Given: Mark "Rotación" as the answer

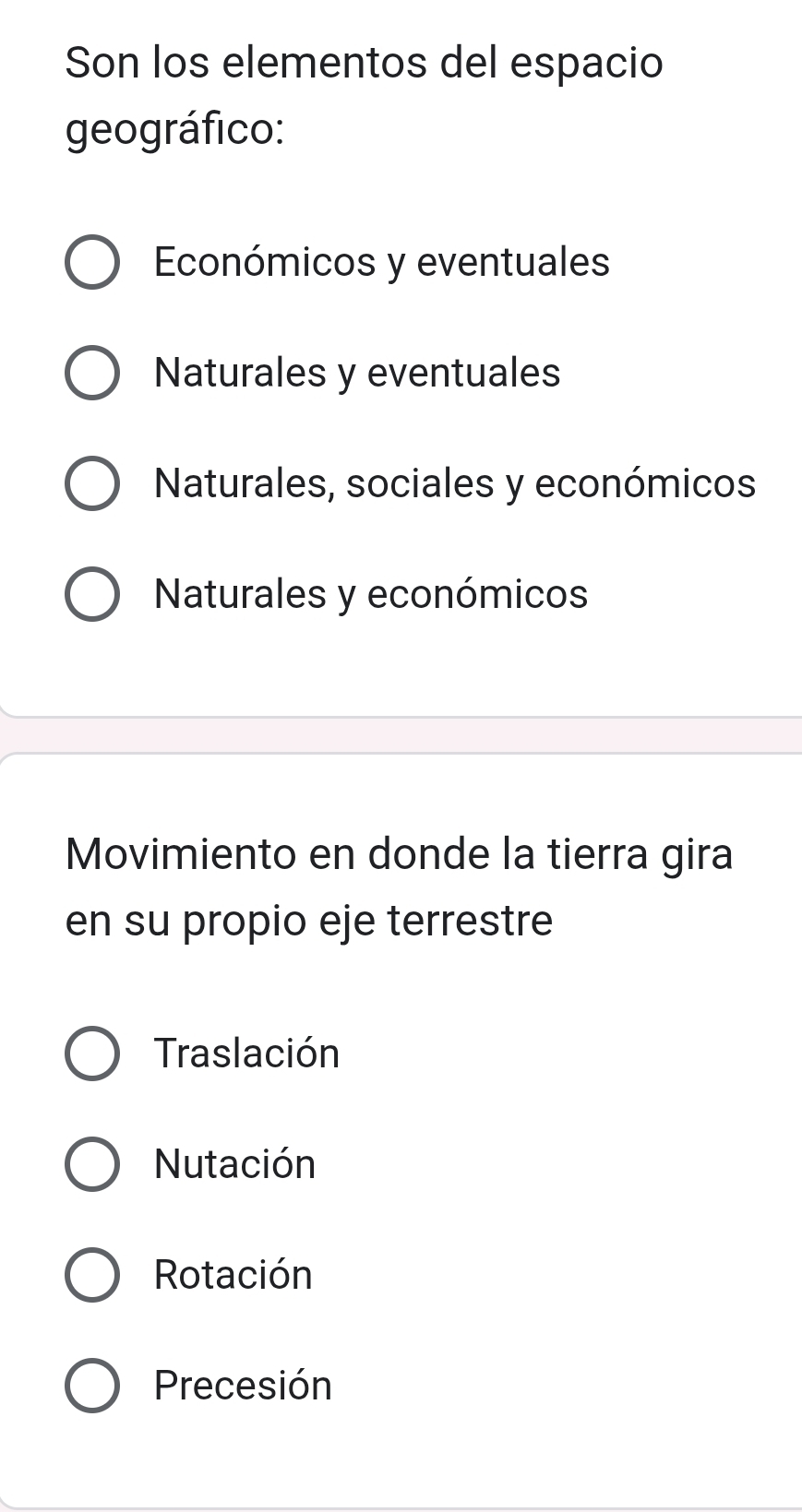Looking at the screenshot, I should point(92,1275).
